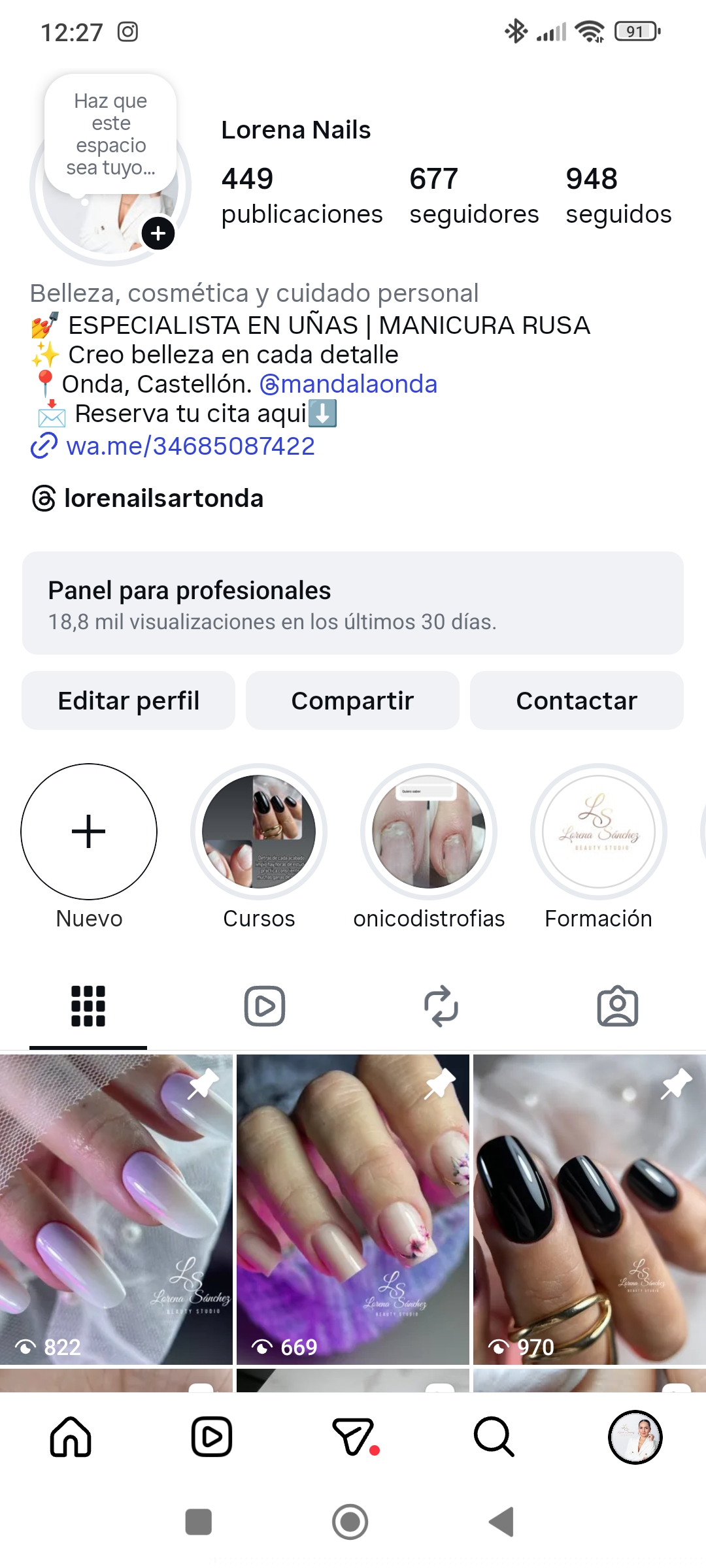The image size is (706, 1568).
Task: Open Threads profile lorenailsartonda
Action: coord(163,498)
